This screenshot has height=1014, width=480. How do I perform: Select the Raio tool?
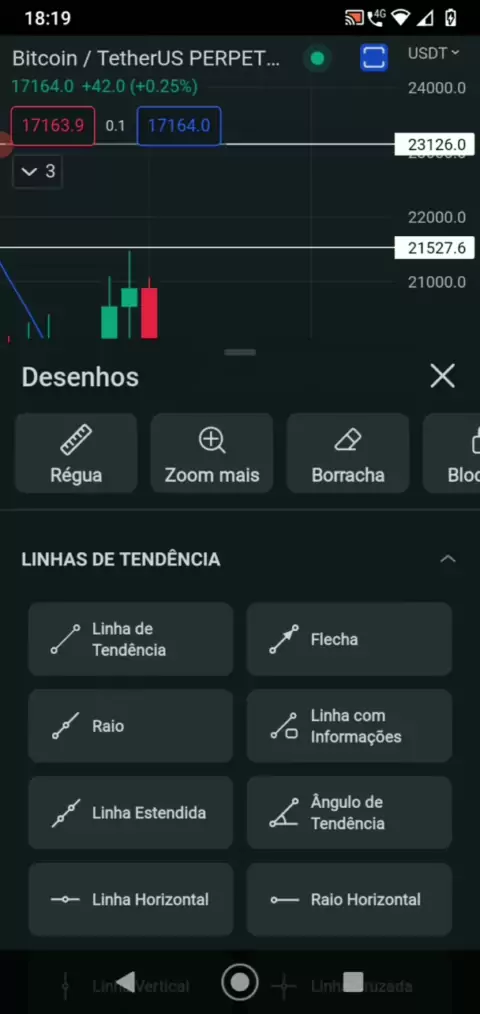130,726
